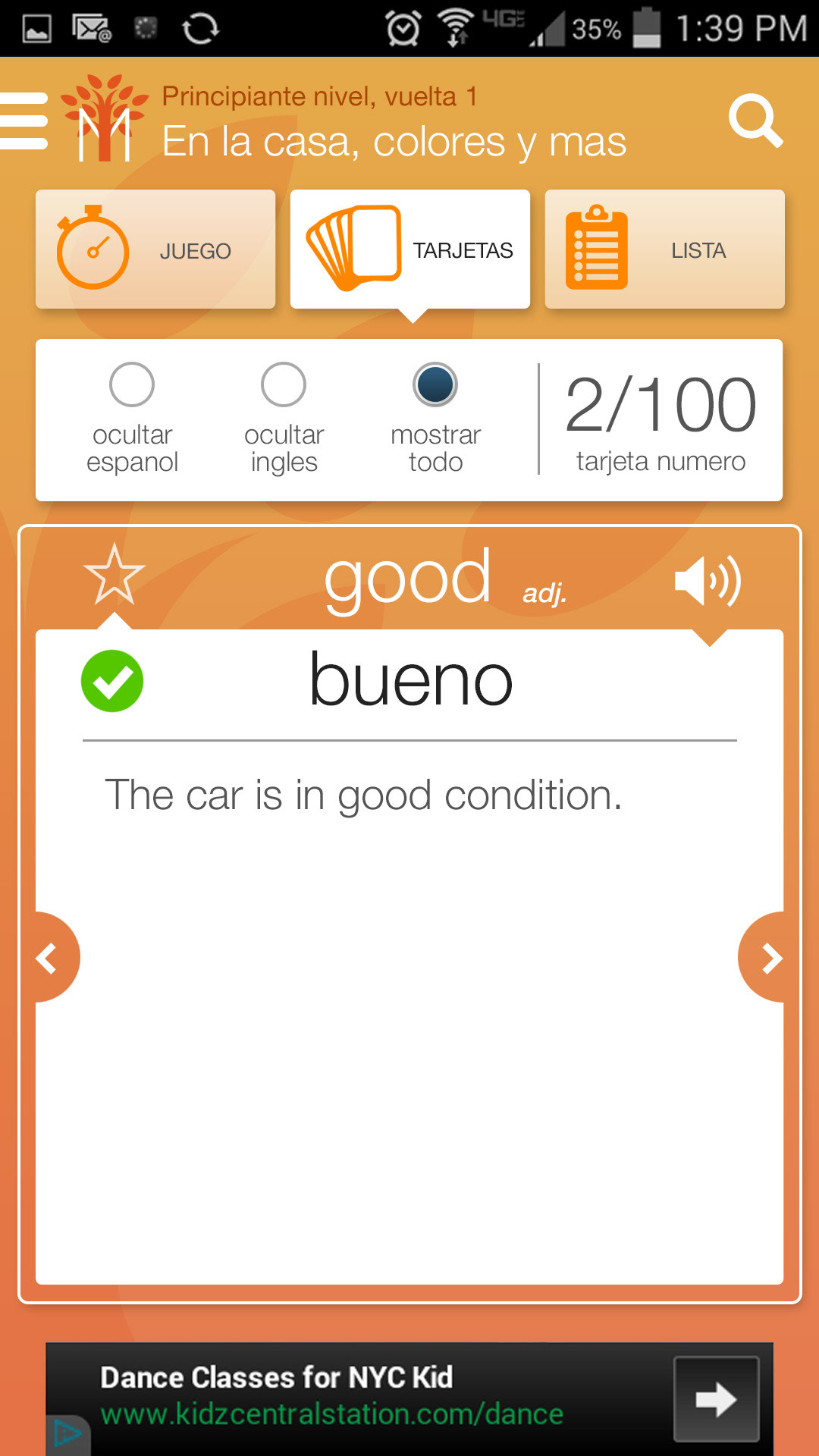This screenshot has width=819, height=1456.
Task: Choose ocultar ingles option
Action: (x=284, y=385)
